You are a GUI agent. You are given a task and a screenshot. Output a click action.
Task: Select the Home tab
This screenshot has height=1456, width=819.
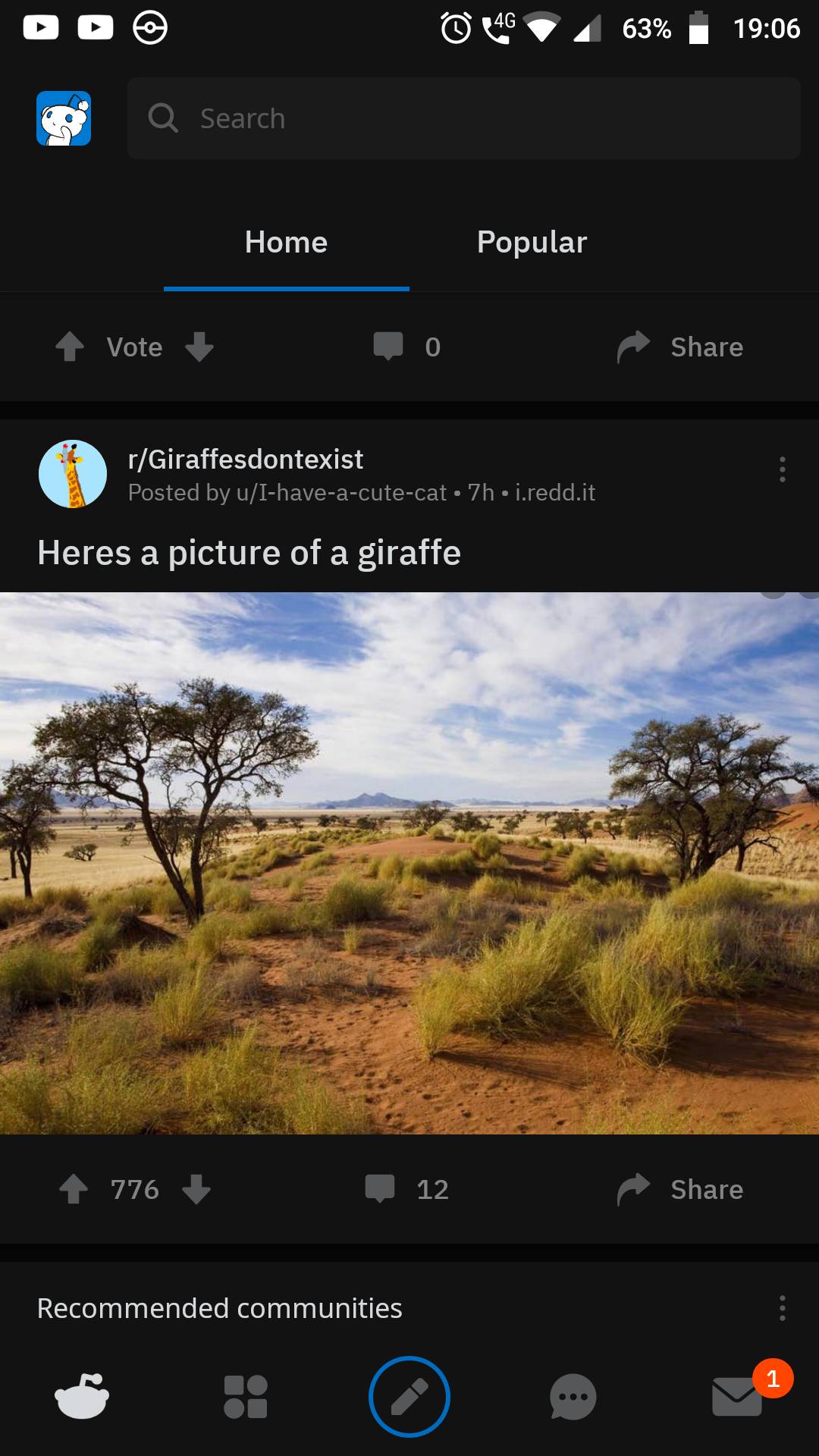pos(286,243)
